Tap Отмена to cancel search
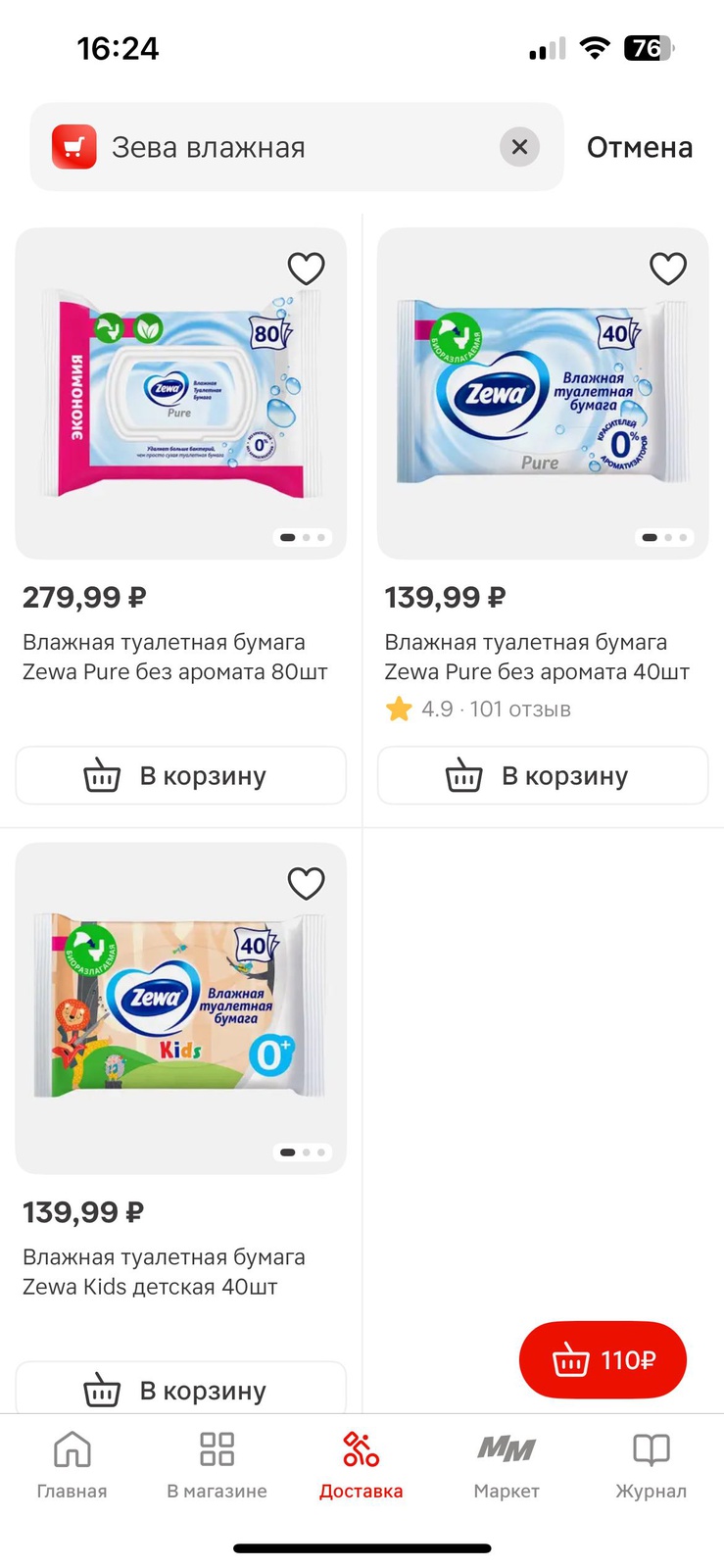Viewport: 724px width, 1568px height. point(639,147)
